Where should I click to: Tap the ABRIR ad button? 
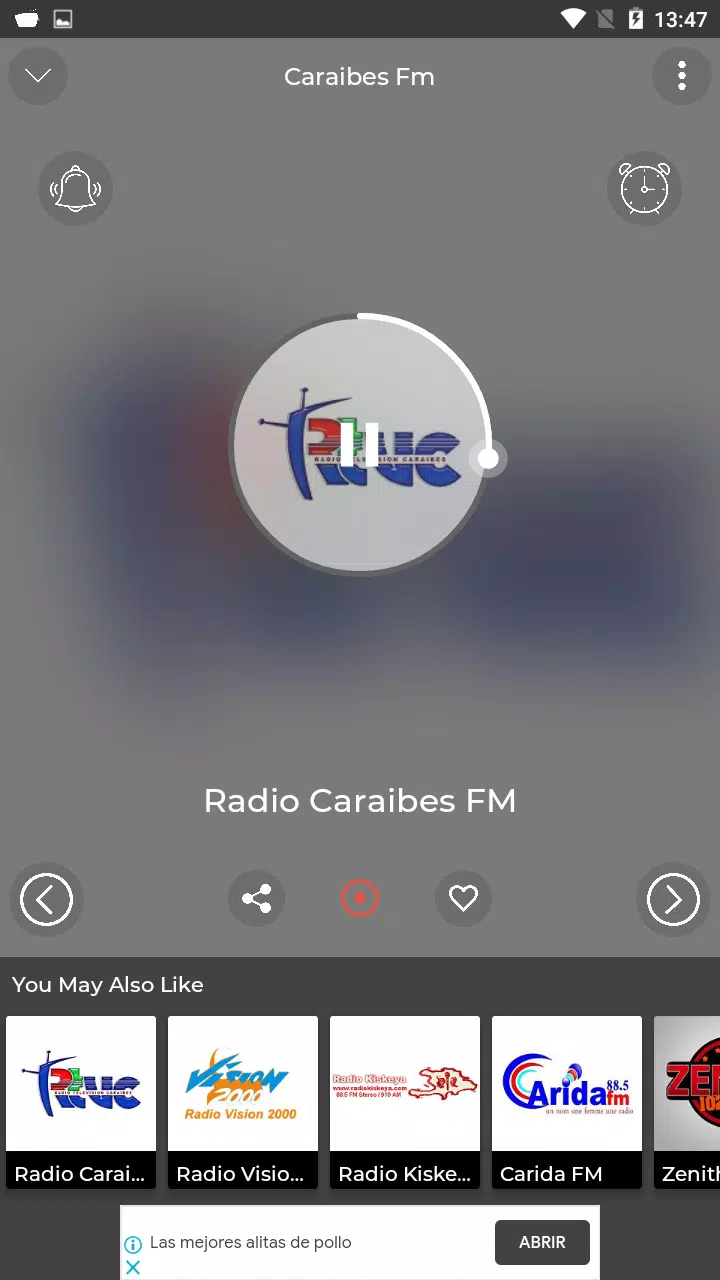542,1242
